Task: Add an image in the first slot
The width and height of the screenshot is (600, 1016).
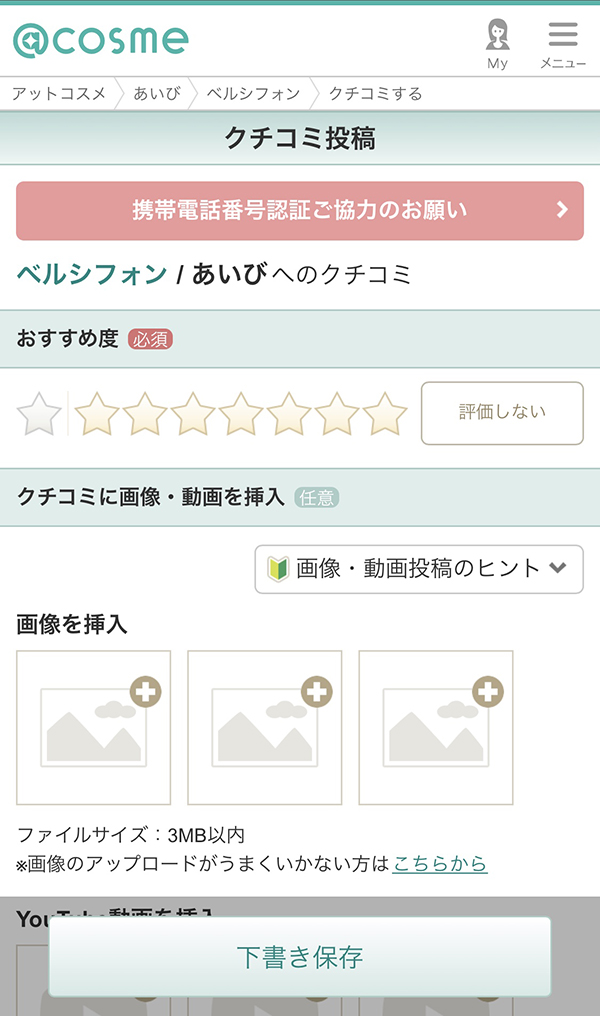Action: pos(94,728)
